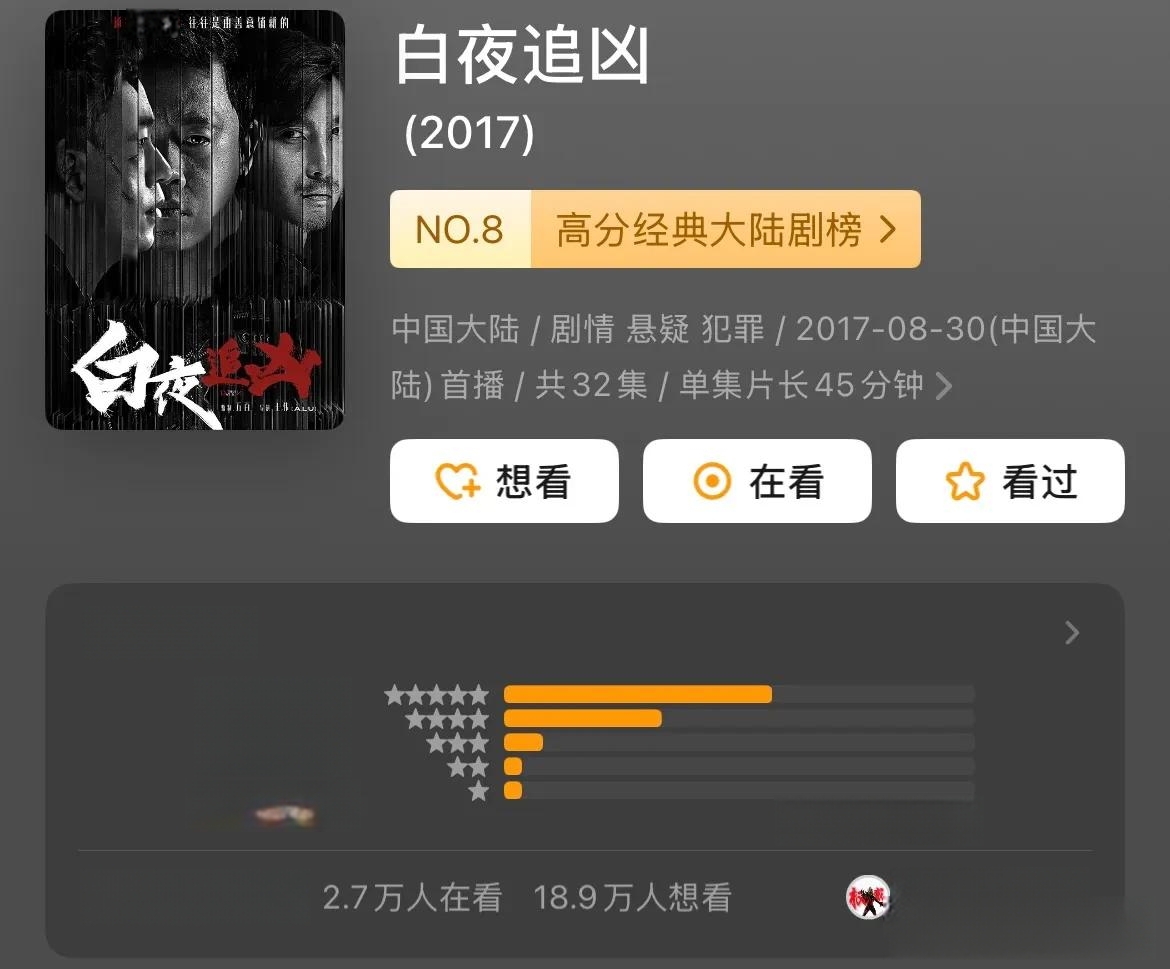Viewport: 1170px width, 969px height.
Task: Mark the show as 在看
Action: coord(757,481)
